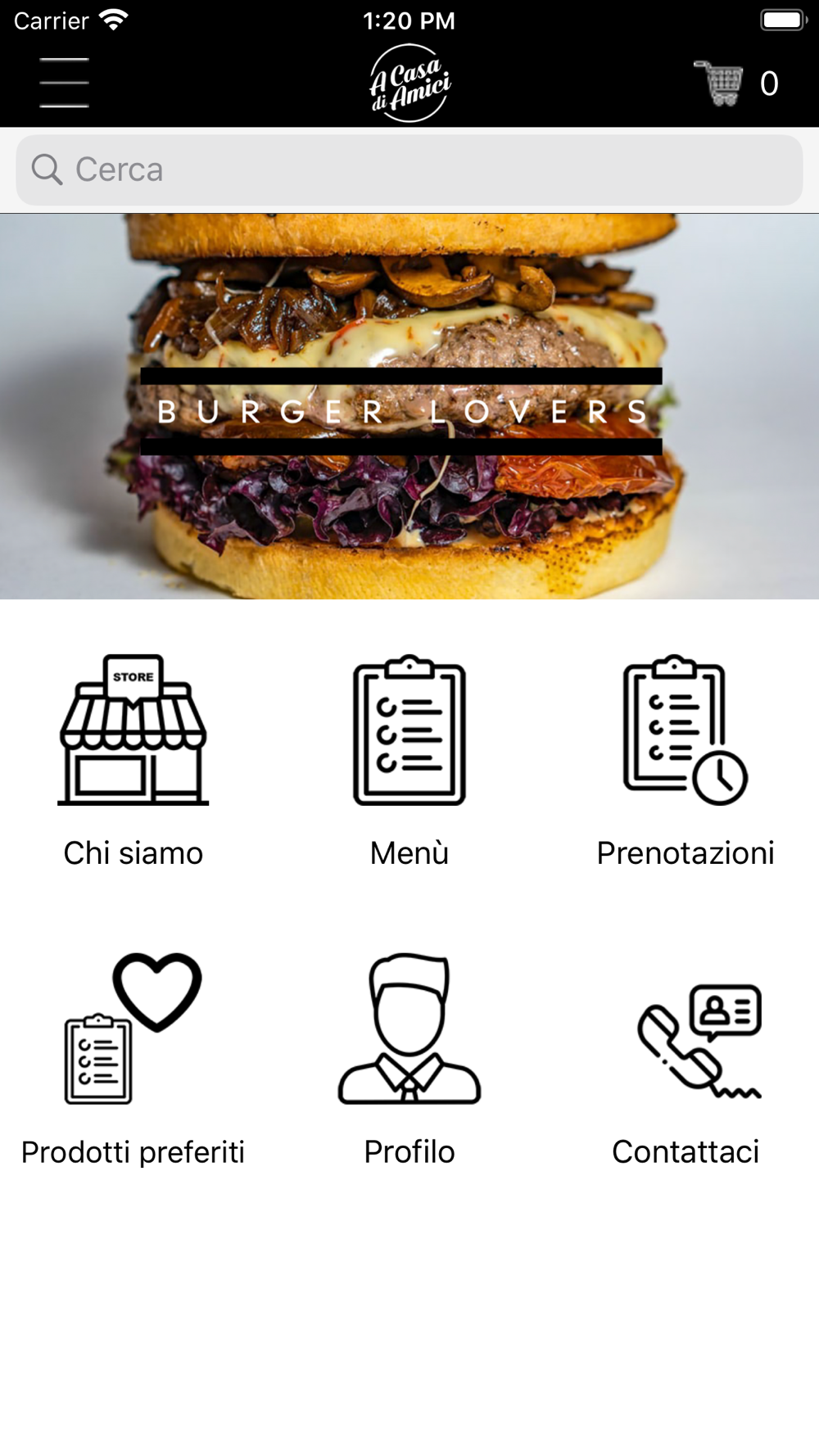This screenshot has height=1456, width=819.
Task: Tap the Cerca search field
Action: (x=409, y=170)
